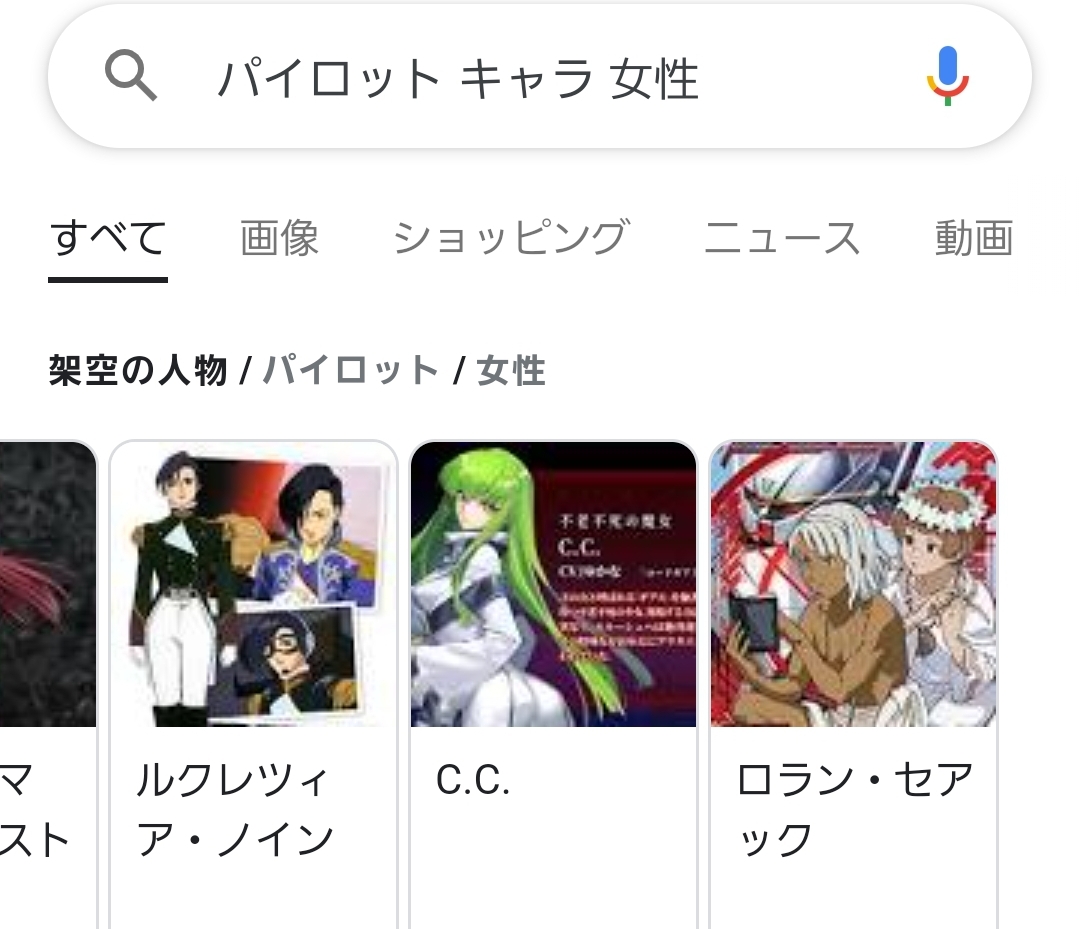
Task: Open the ニュース tab
Action: [782, 239]
